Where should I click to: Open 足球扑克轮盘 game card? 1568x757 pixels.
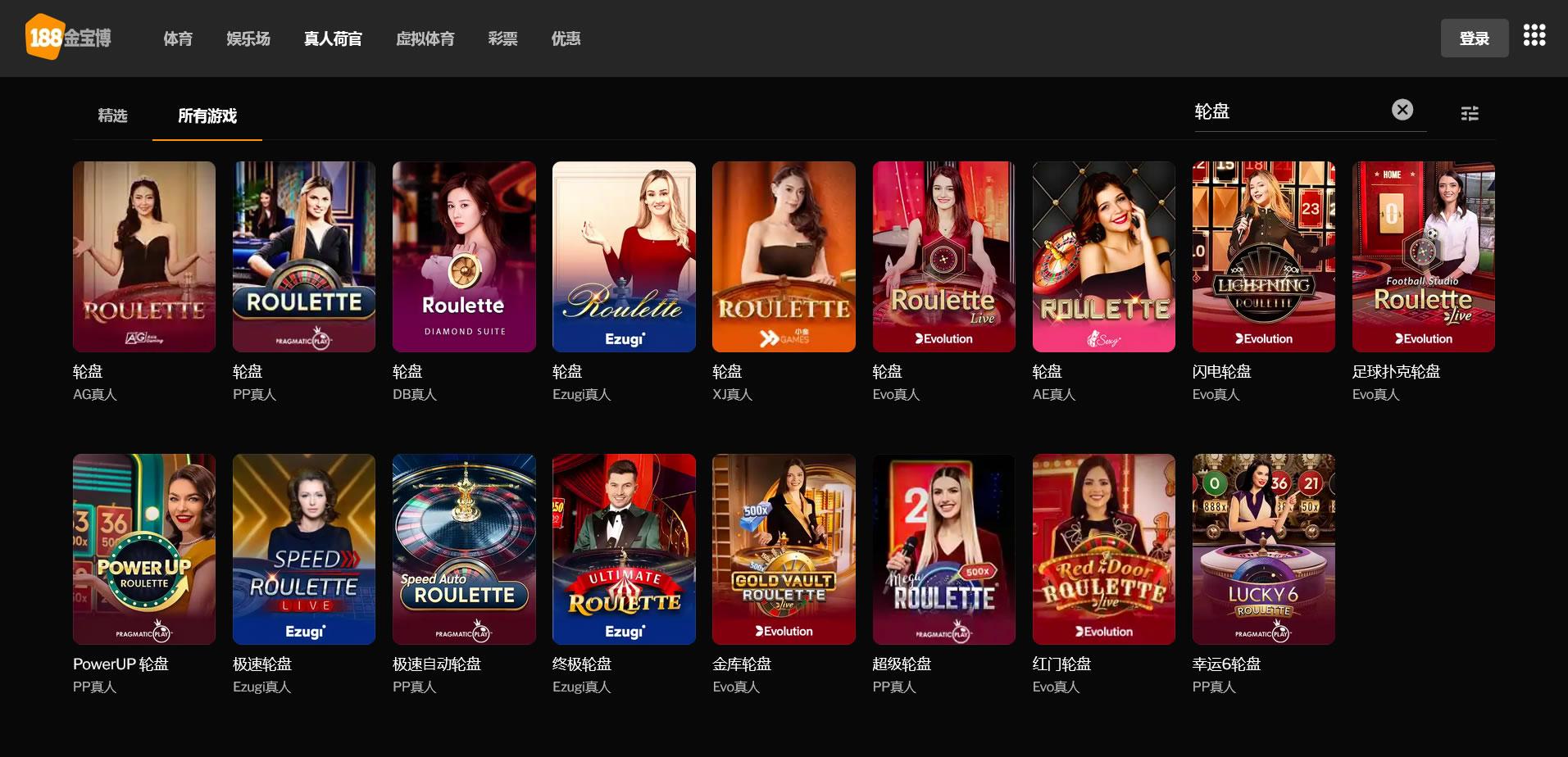point(1423,256)
